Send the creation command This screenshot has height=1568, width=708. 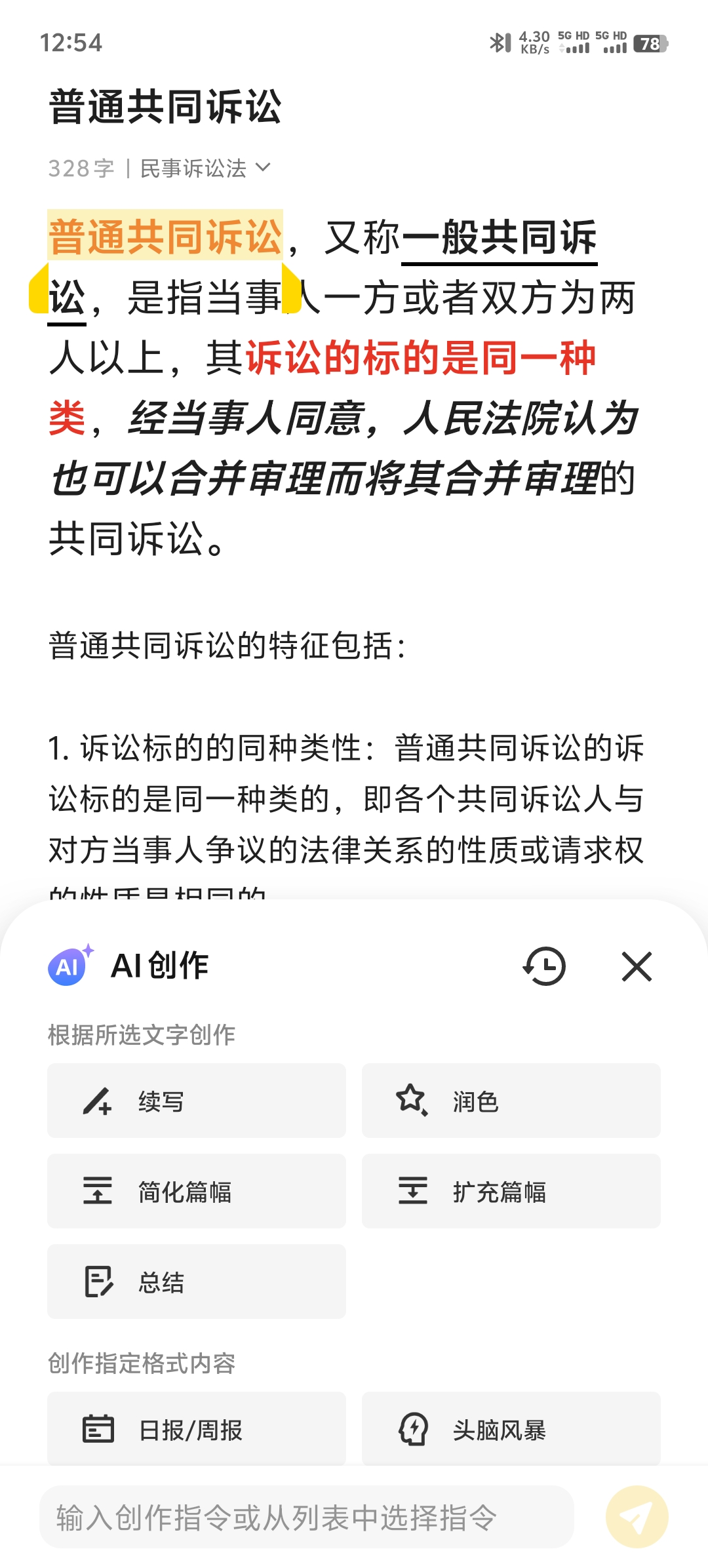(x=637, y=1517)
